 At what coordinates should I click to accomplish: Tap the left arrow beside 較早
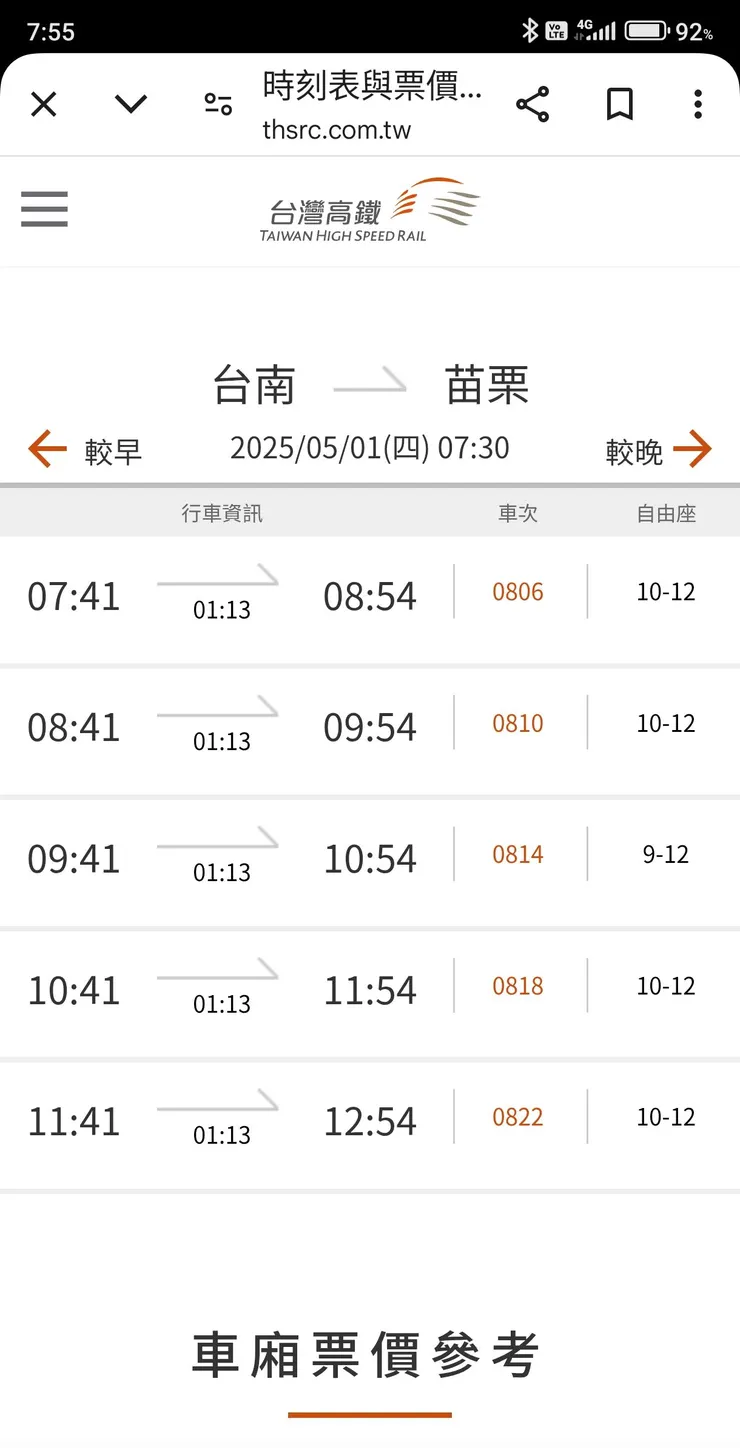click(44, 450)
